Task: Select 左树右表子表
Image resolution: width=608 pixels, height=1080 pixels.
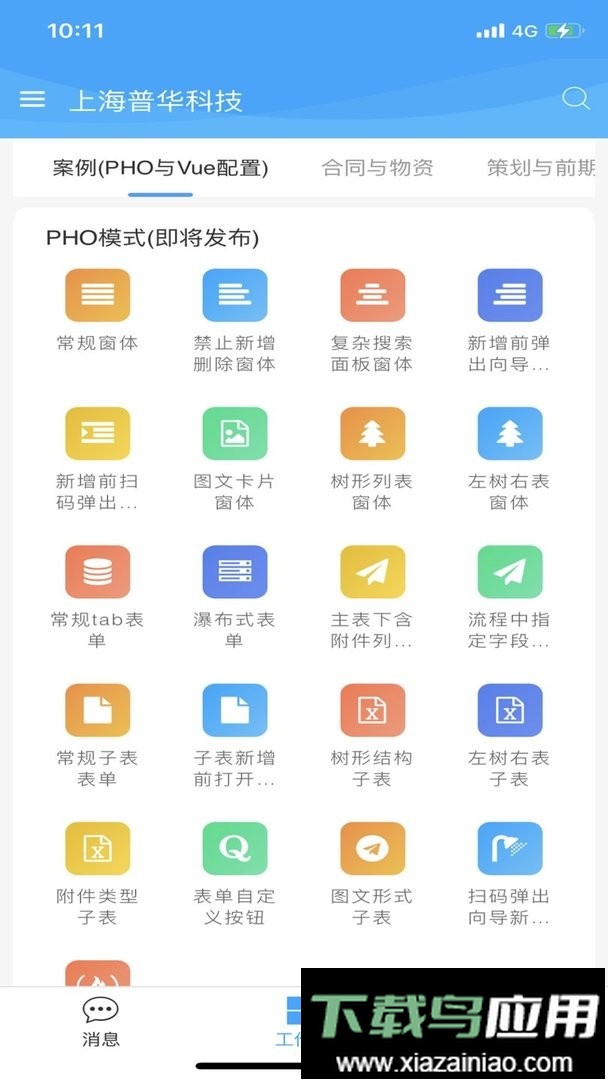Action: point(509,710)
